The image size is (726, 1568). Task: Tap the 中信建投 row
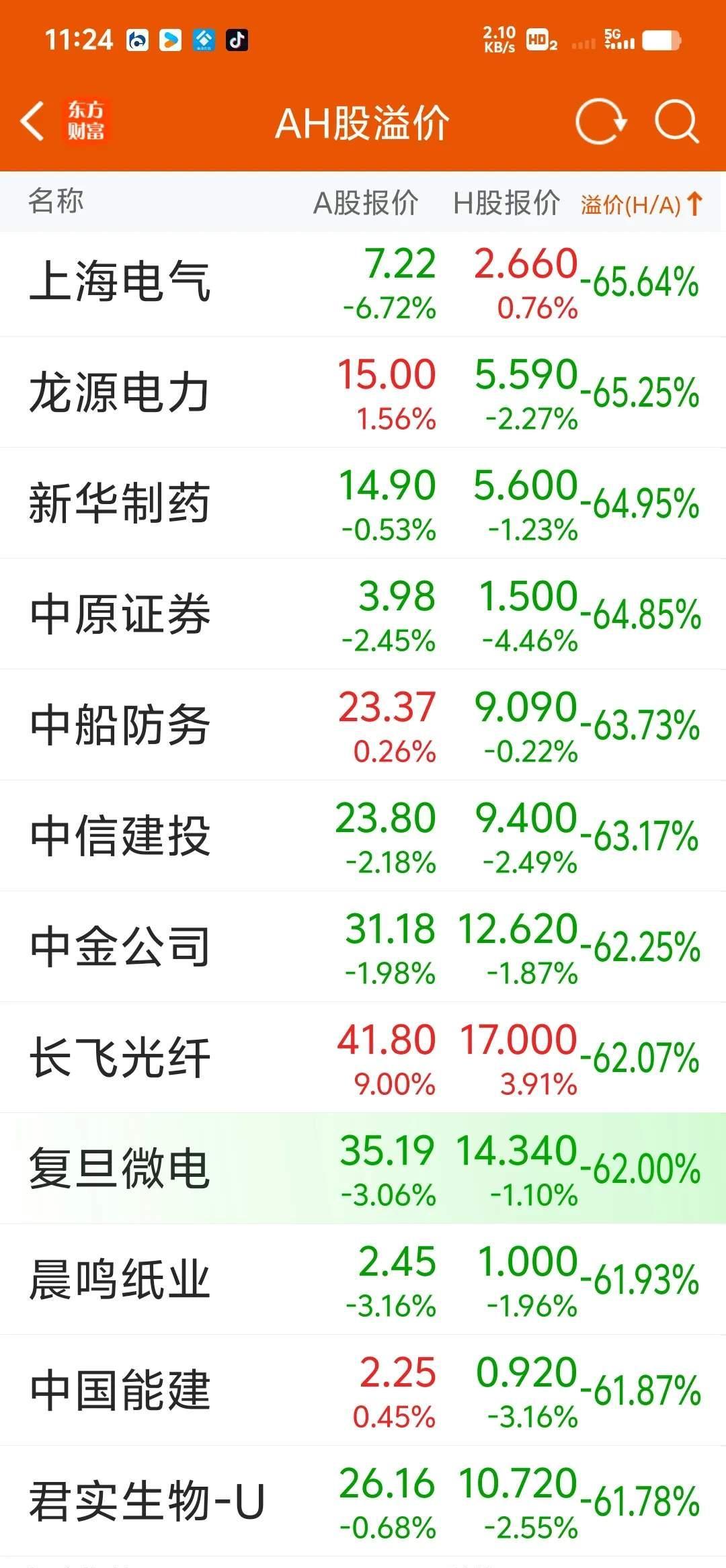[363, 836]
